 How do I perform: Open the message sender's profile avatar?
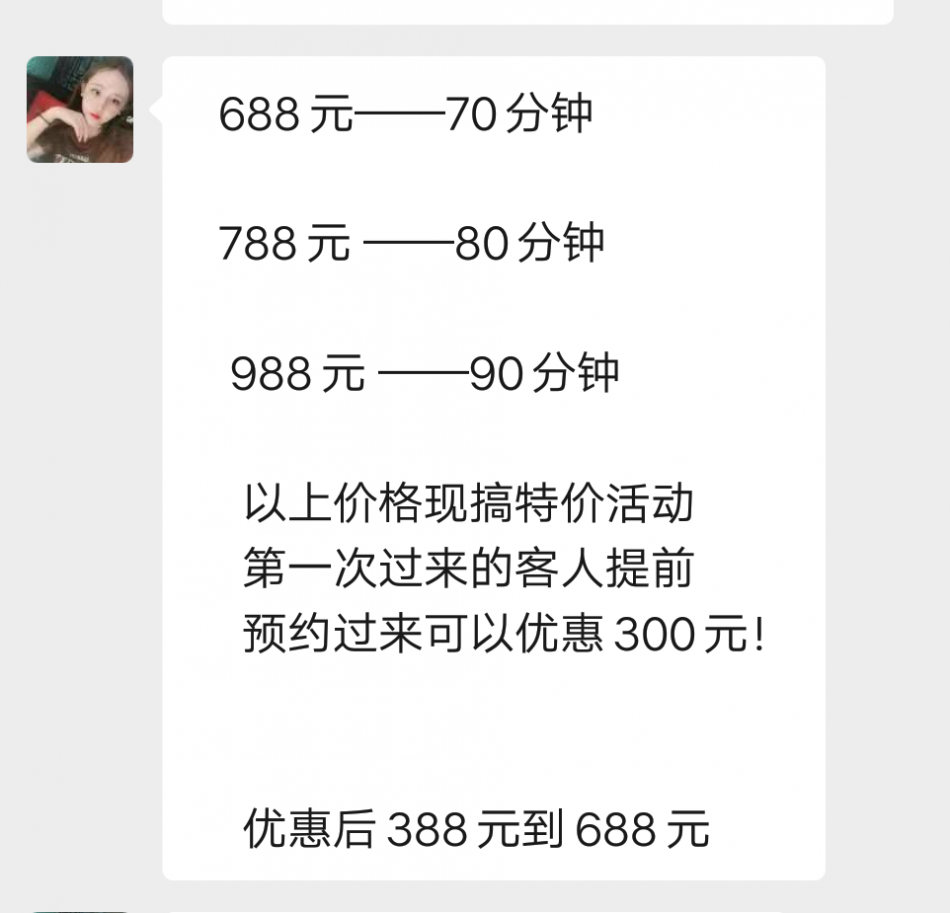click(80, 110)
